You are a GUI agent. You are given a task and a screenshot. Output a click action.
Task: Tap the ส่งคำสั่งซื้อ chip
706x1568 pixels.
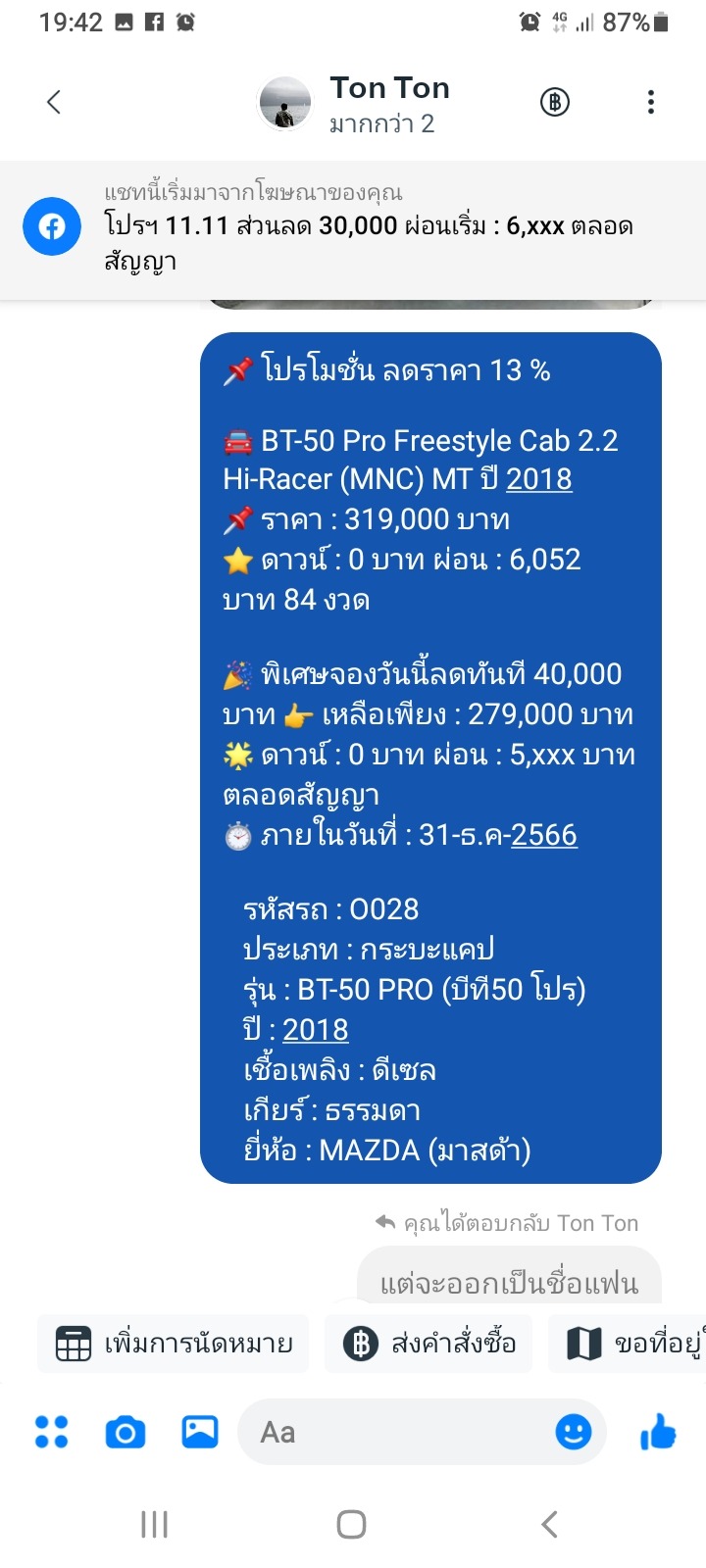429,1344
